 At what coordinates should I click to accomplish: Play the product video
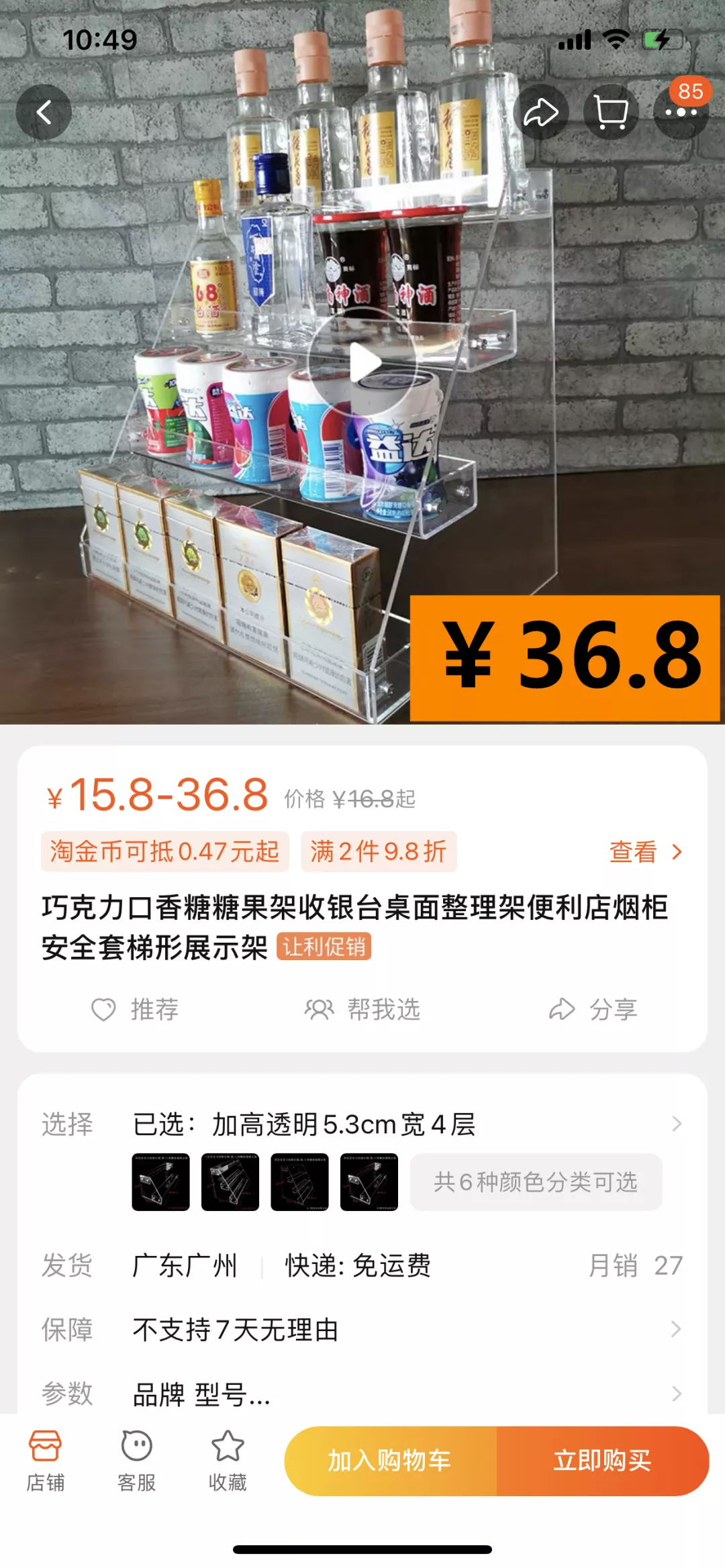362,360
